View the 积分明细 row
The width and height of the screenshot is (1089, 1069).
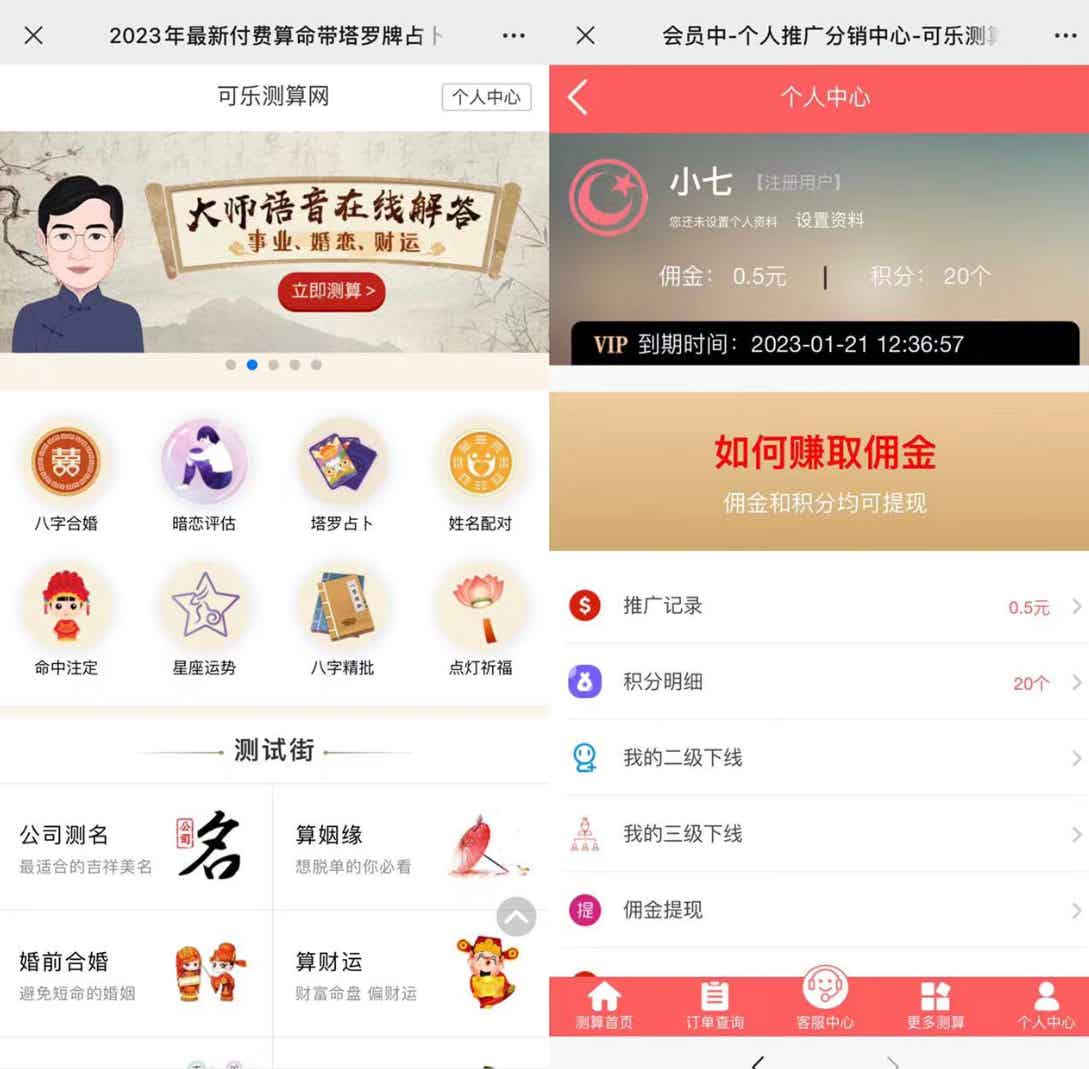(x=824, y=682)
